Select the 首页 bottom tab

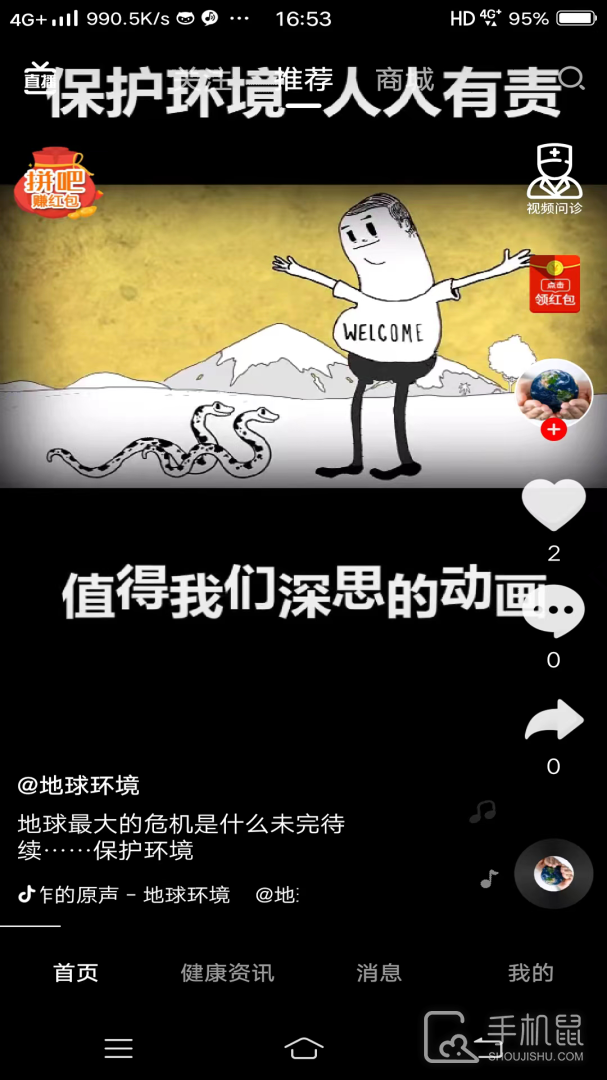click(x=76, y=973)
